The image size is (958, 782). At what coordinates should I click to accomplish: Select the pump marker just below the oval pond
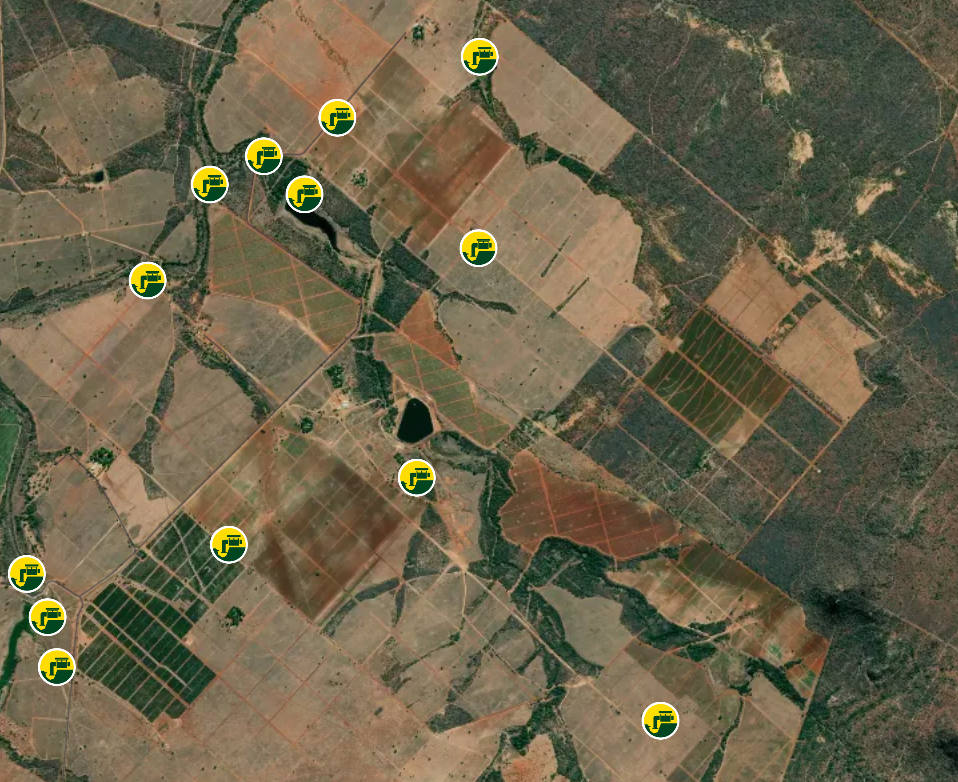tap(417, 477)
